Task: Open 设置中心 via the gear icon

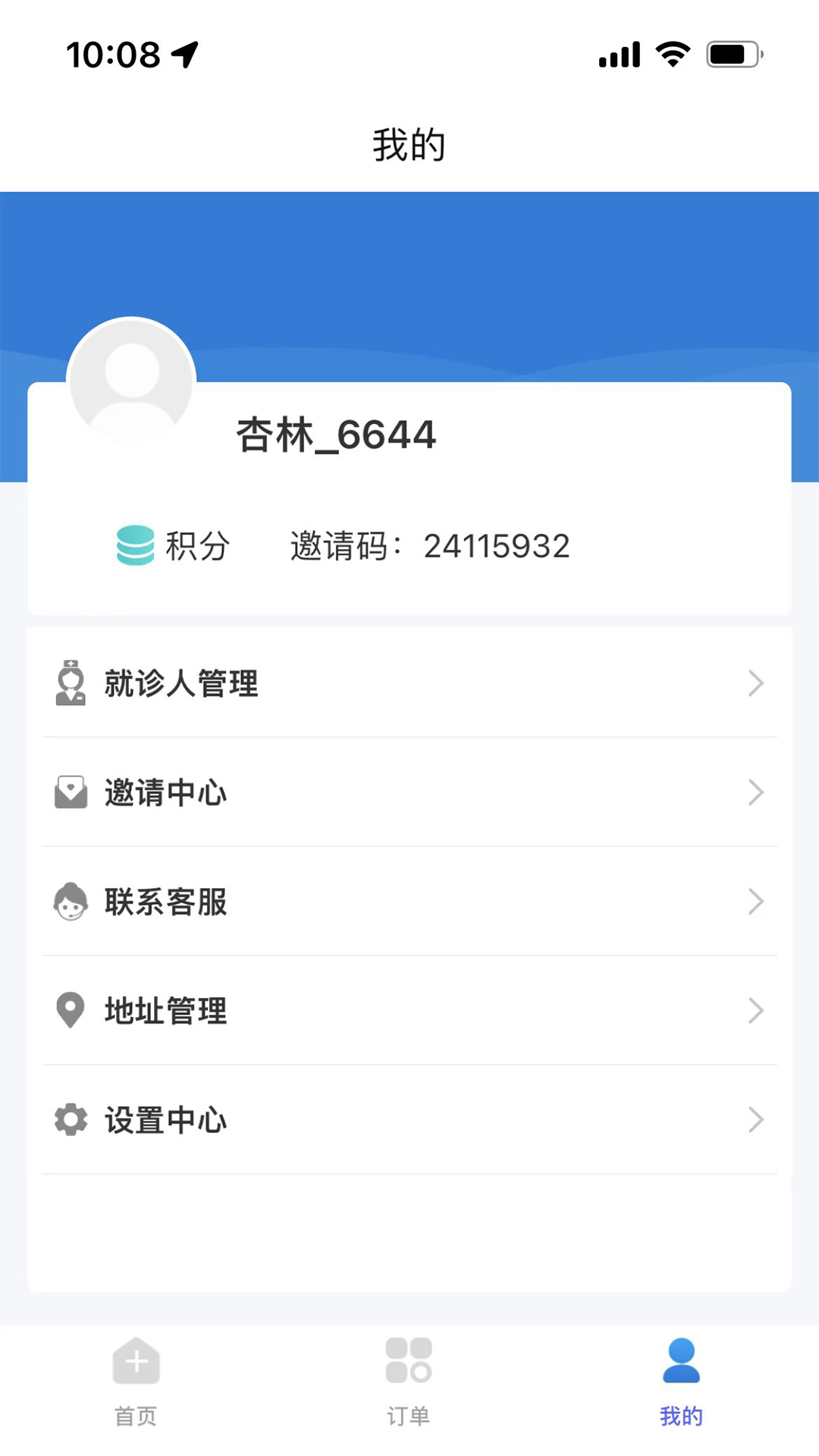Action: [71, 1120]
